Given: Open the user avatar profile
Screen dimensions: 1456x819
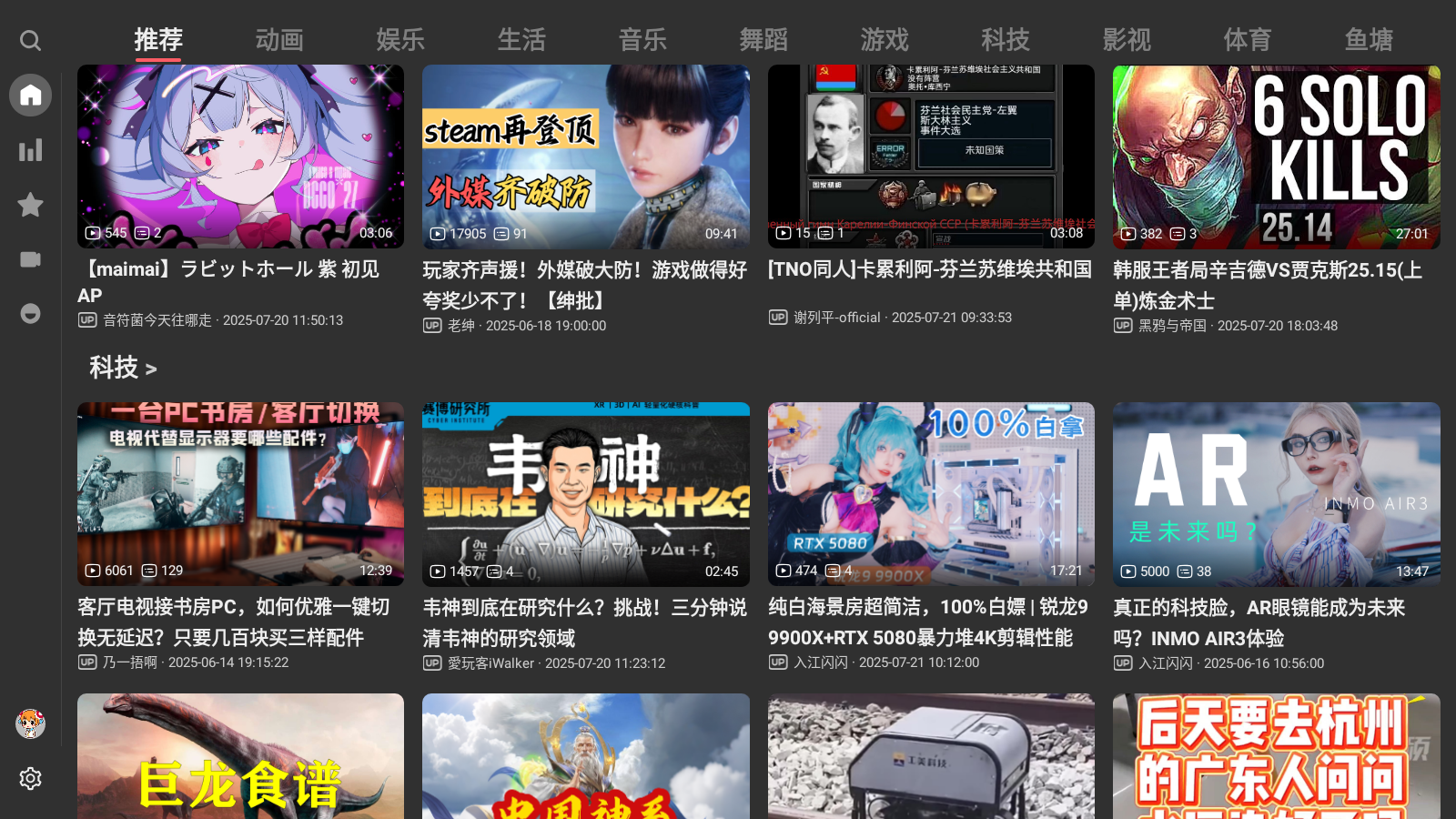Looking at the screenshot, I should click(x=30, y=723).
